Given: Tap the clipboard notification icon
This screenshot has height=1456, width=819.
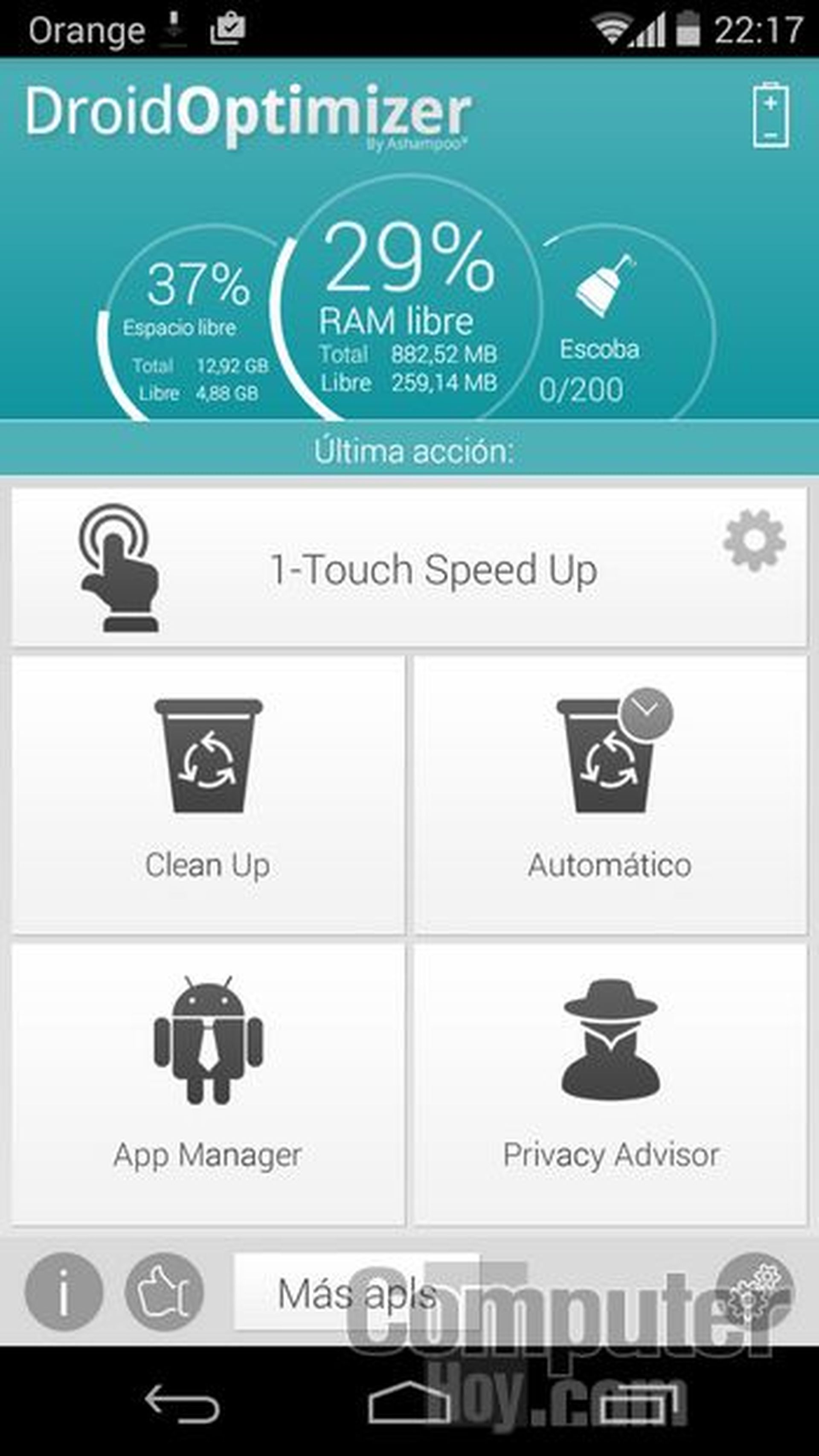Looking at the screenshot, I should tap(228, 27).
